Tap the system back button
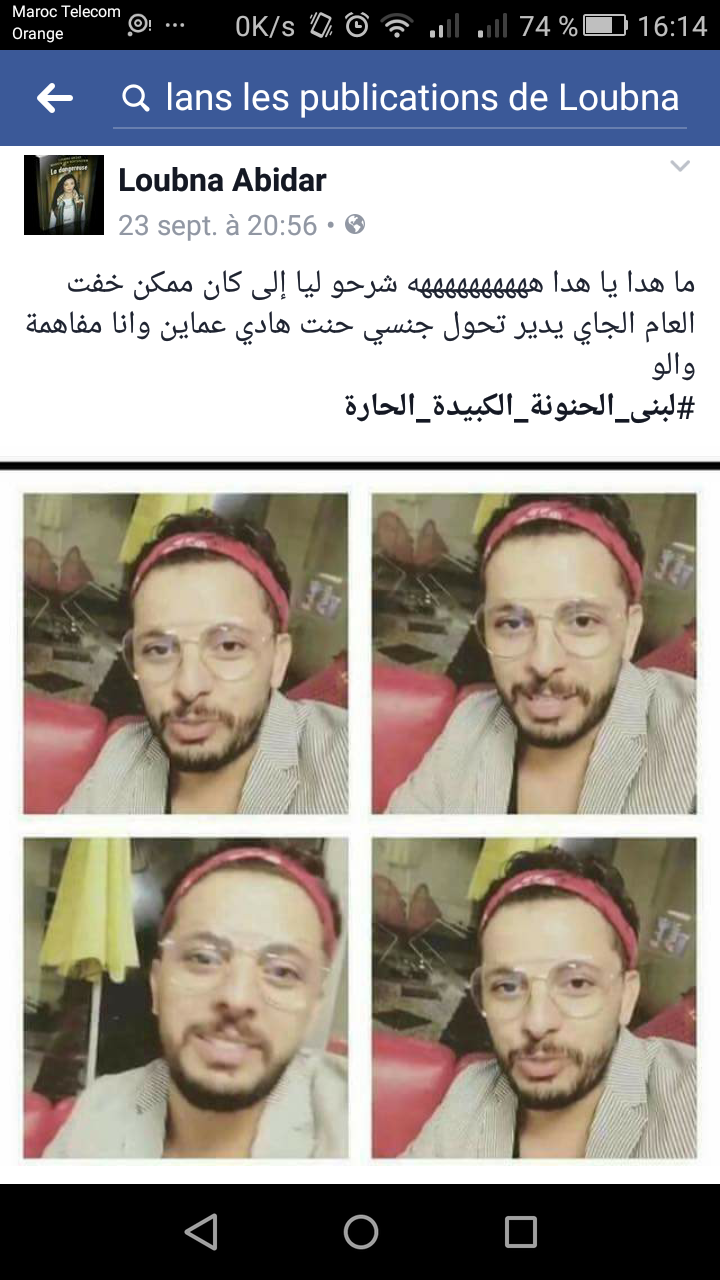The height and width of the screenshot is (1280, 720). click(201, 1232)
